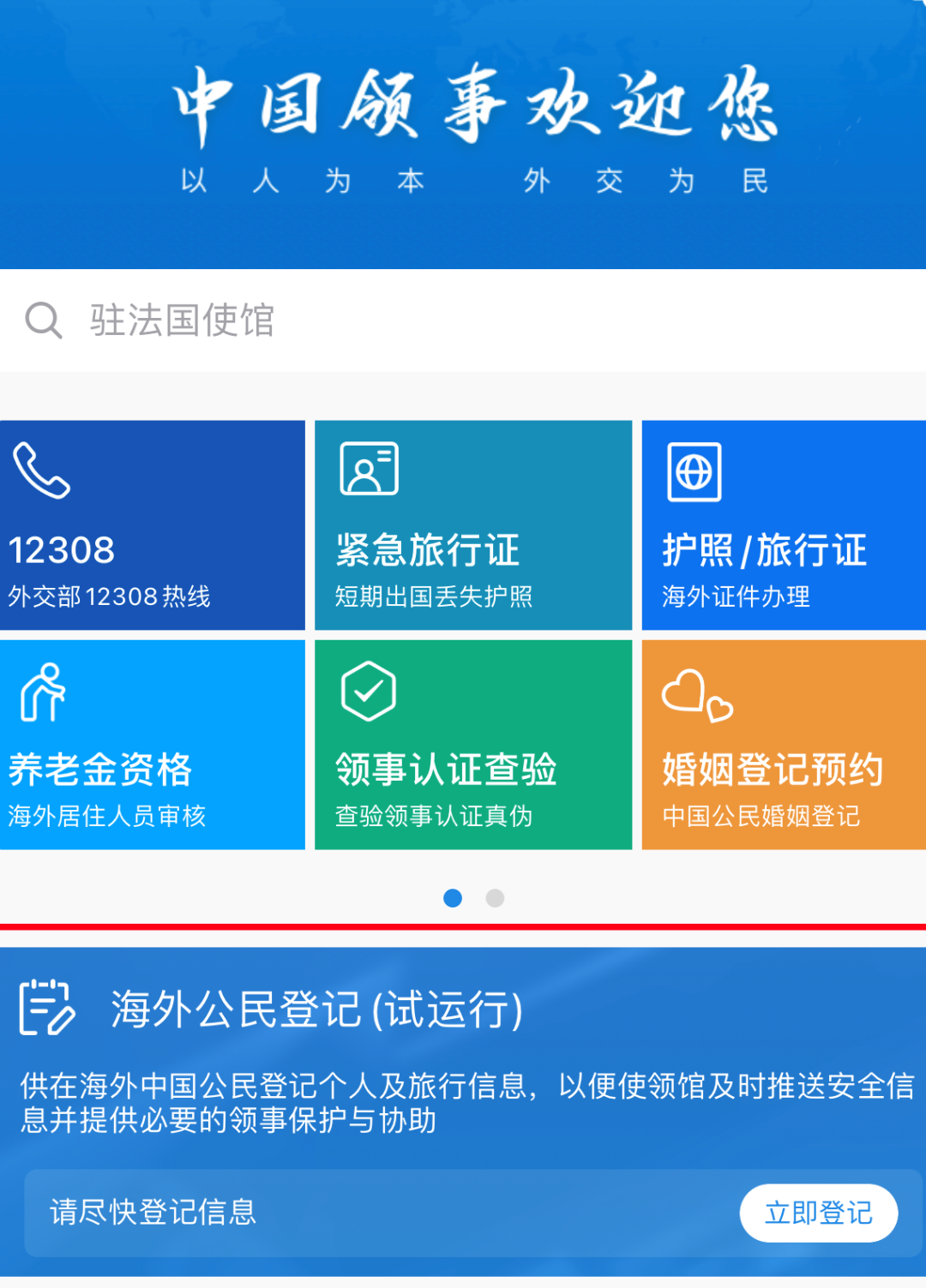The width and height of the screenshot is (926, 1288).
Task: Open 婚姻登记预约 tile
Action: pyautogui.click(x=784, y=745)
